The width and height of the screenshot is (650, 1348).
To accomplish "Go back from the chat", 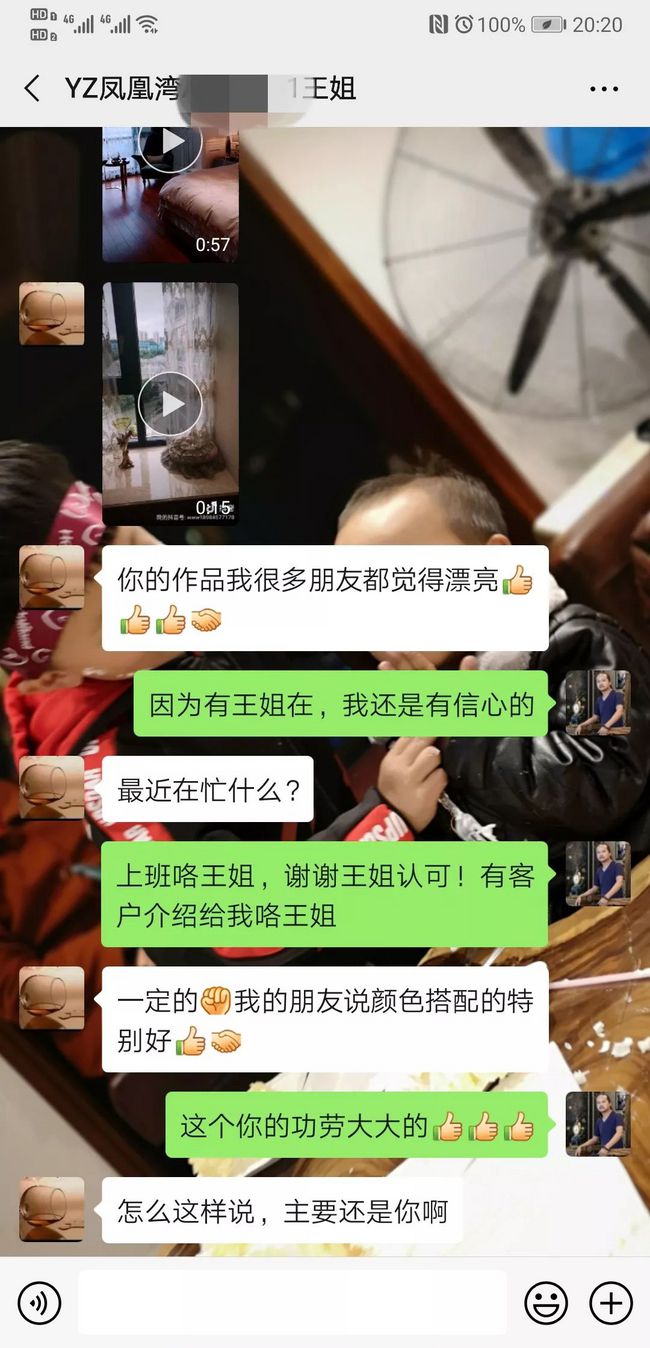I will click(x=32, y=89).
